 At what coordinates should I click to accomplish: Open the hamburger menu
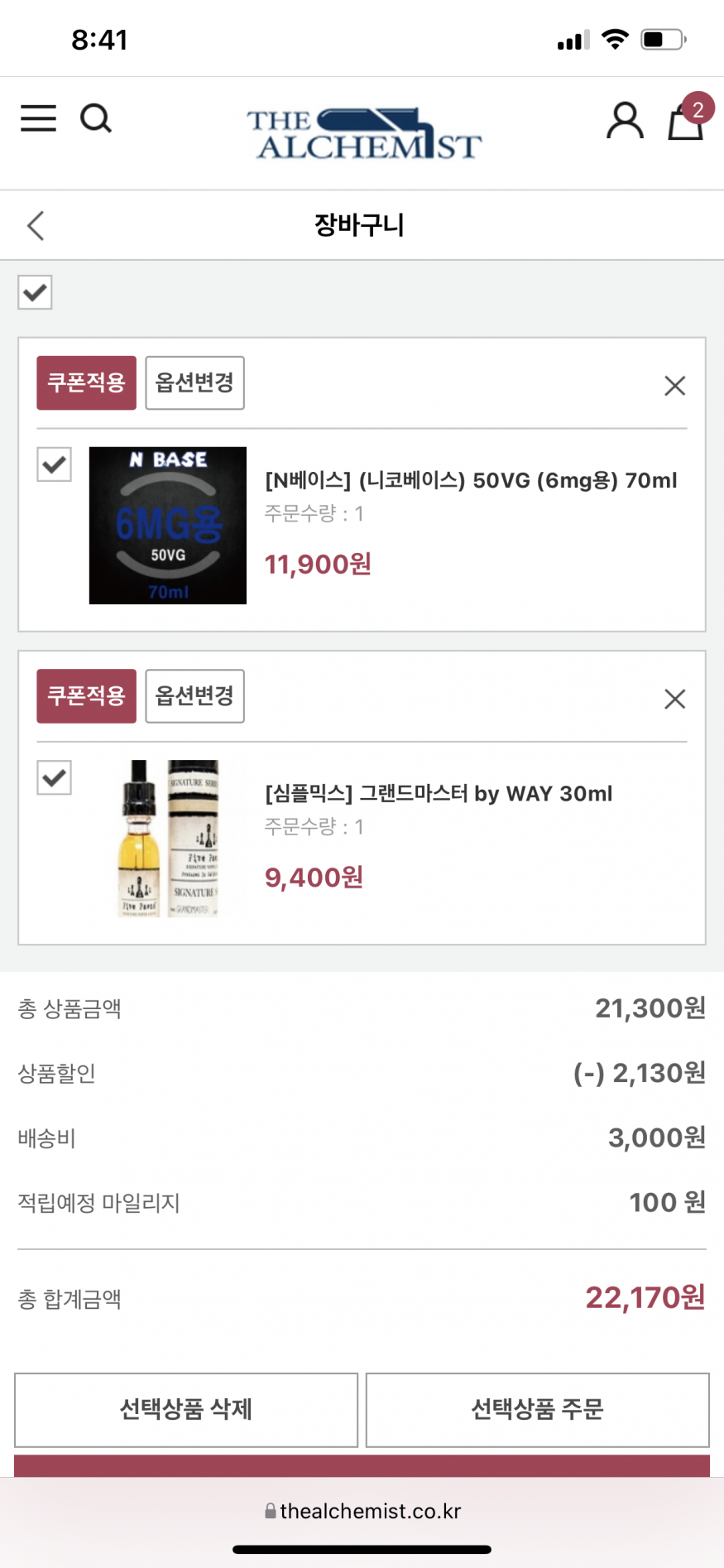39,118
